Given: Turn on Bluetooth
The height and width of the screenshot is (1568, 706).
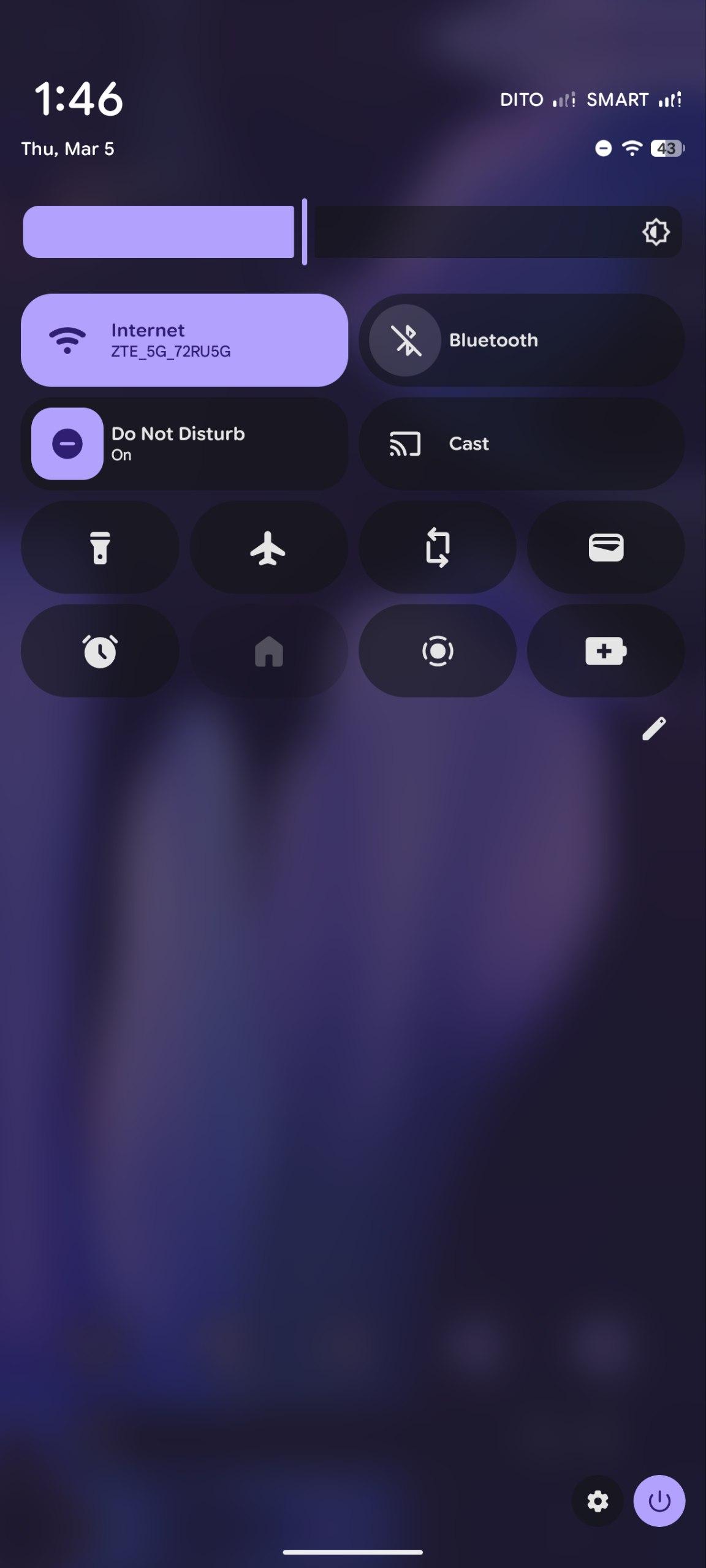Looking at the screenshot, I should [405, 340].
